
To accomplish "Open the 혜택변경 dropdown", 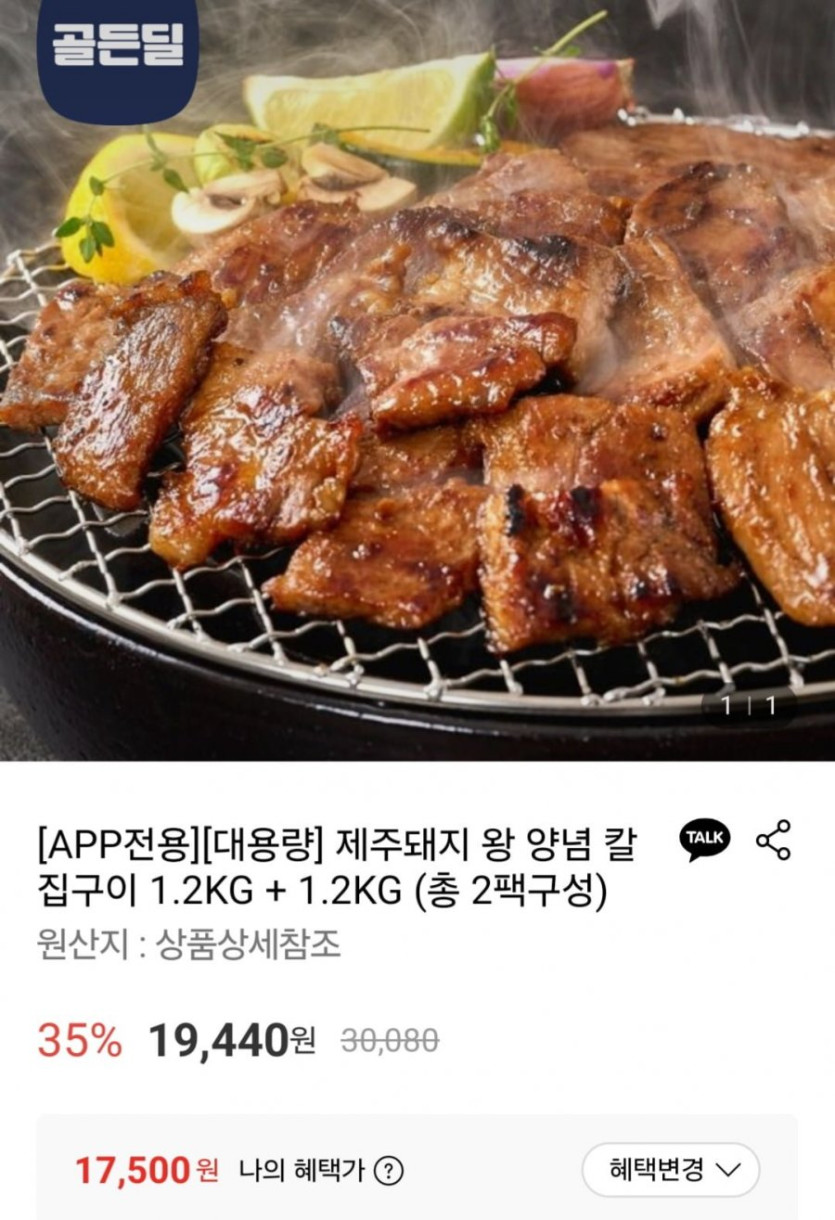I will (x=671, y=1169).
